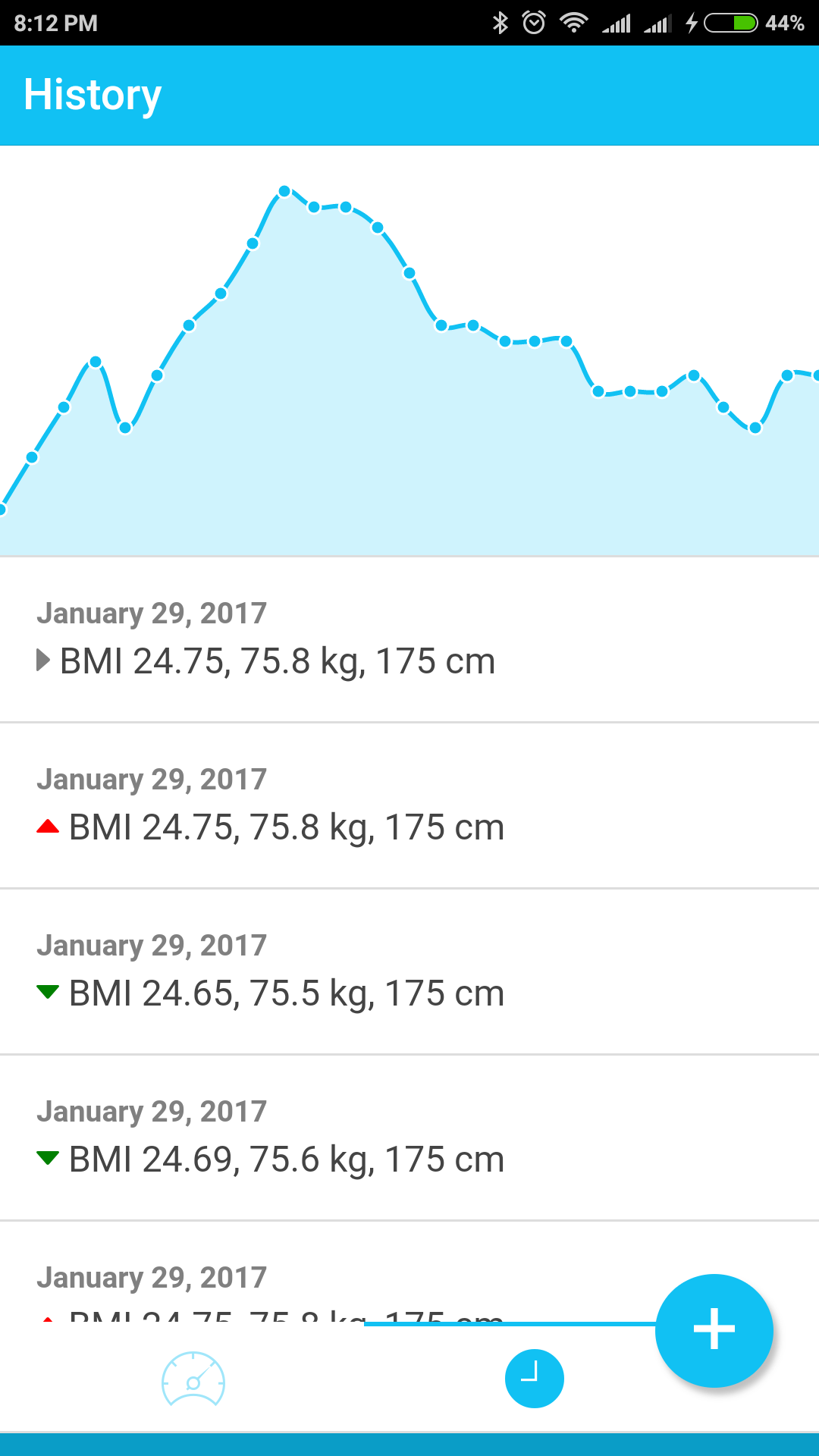Tap the History title in the header
This screenshot has height=1456, width=819.
[93, 94]
